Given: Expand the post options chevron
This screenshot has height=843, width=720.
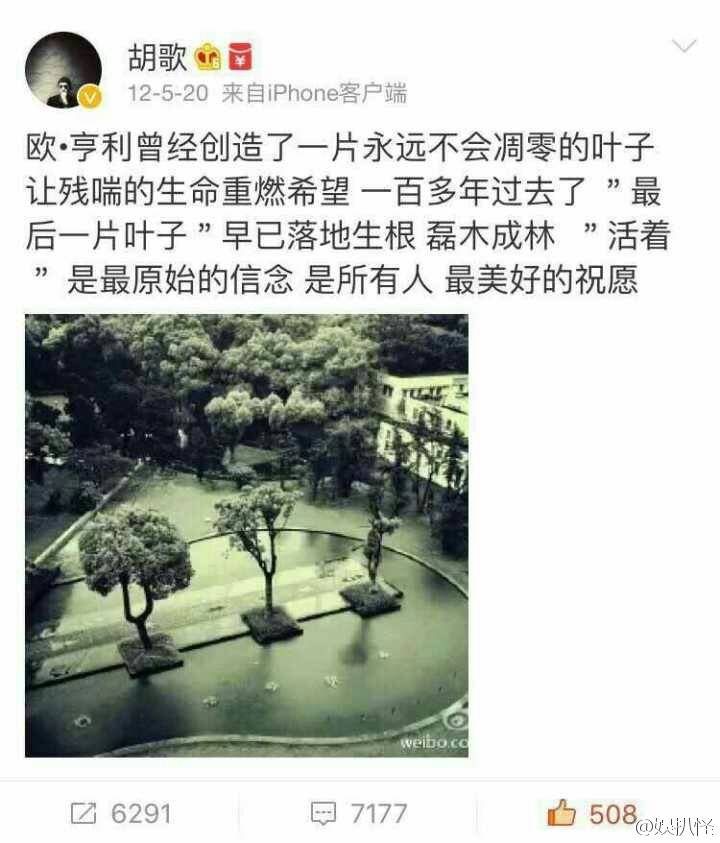Looking at the screenshot, I should tap(684, 47).
